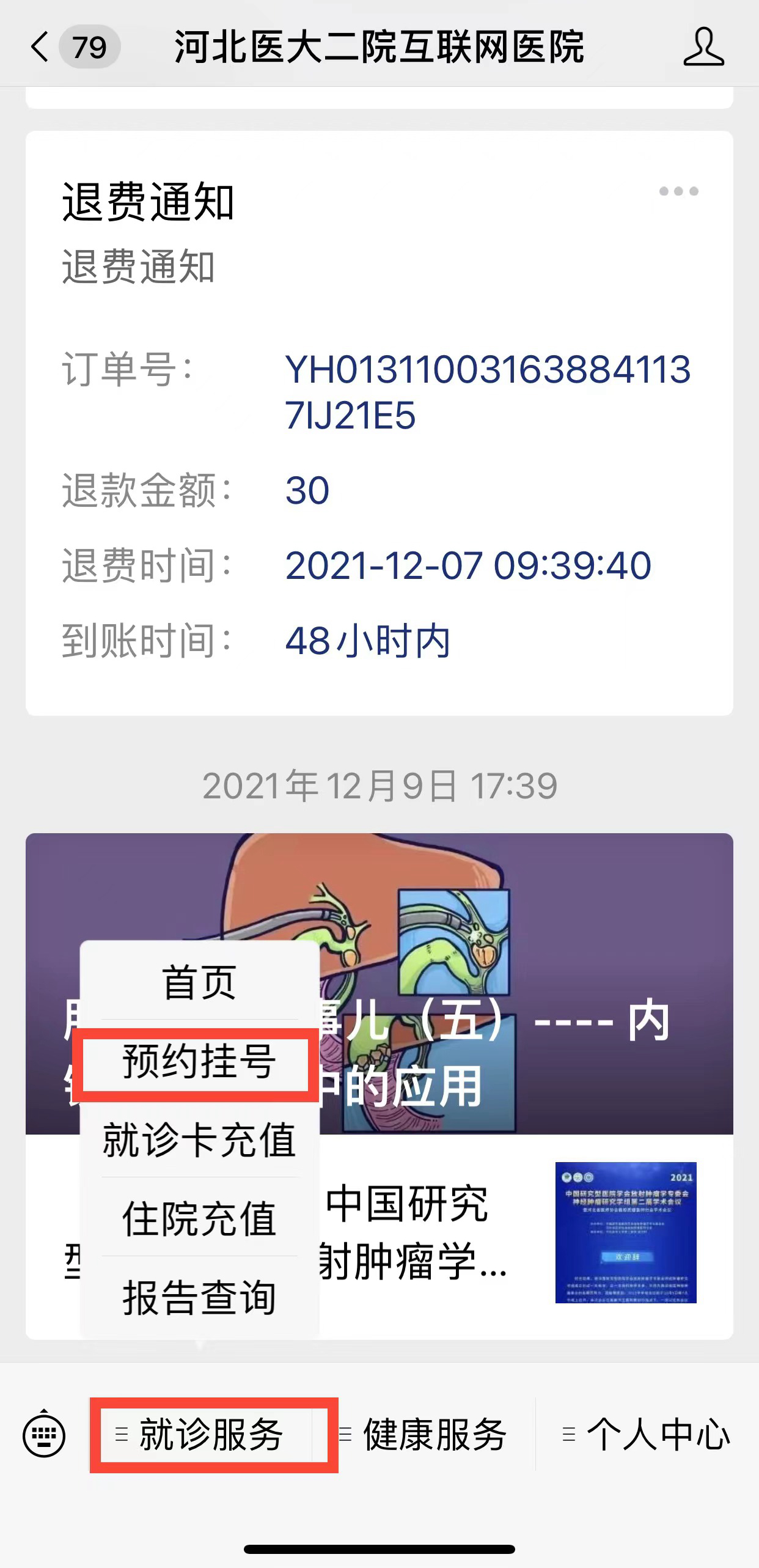Switch to keyboard input mode
This screenshot has height=1568, width=759.
[44, 1434]
